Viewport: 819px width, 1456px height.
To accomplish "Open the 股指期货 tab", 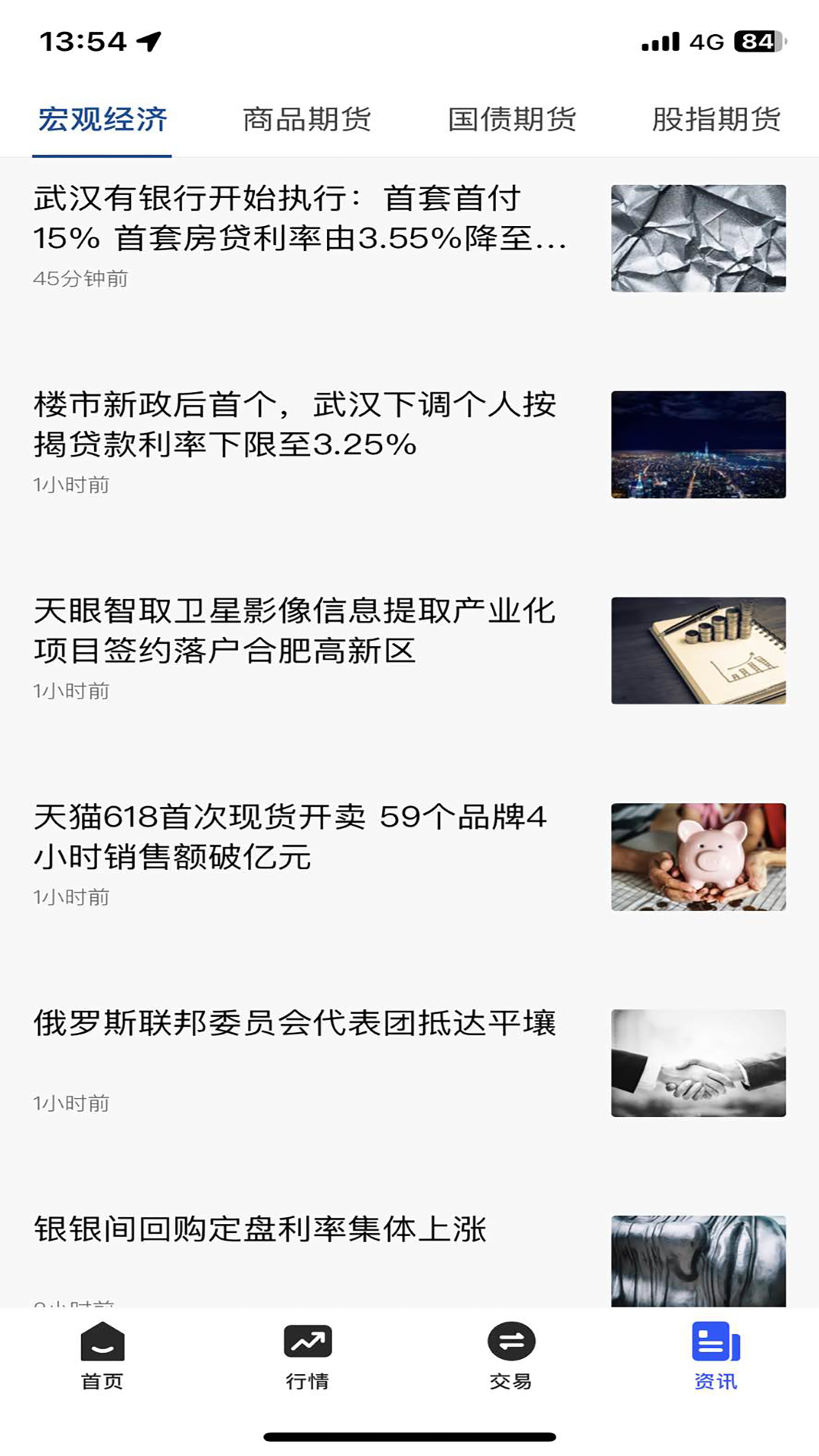I will [716, 120].
